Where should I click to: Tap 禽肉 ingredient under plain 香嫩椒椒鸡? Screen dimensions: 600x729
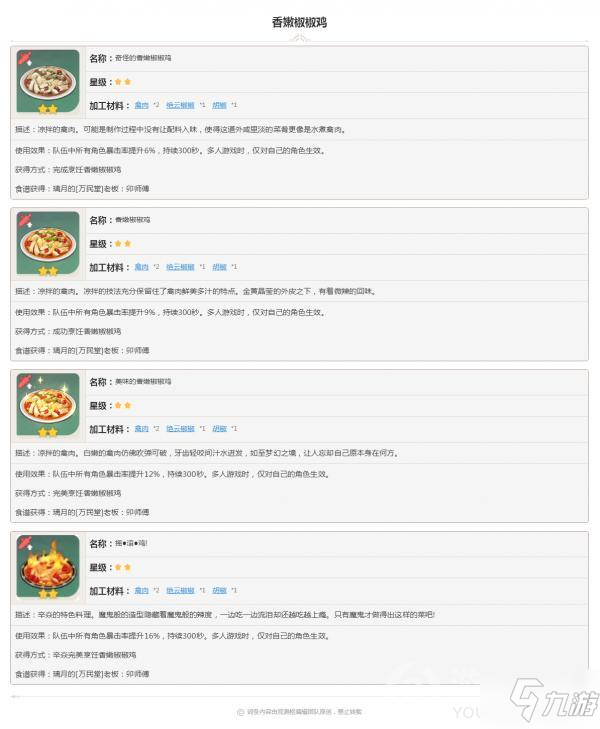(x=141, y=267)
